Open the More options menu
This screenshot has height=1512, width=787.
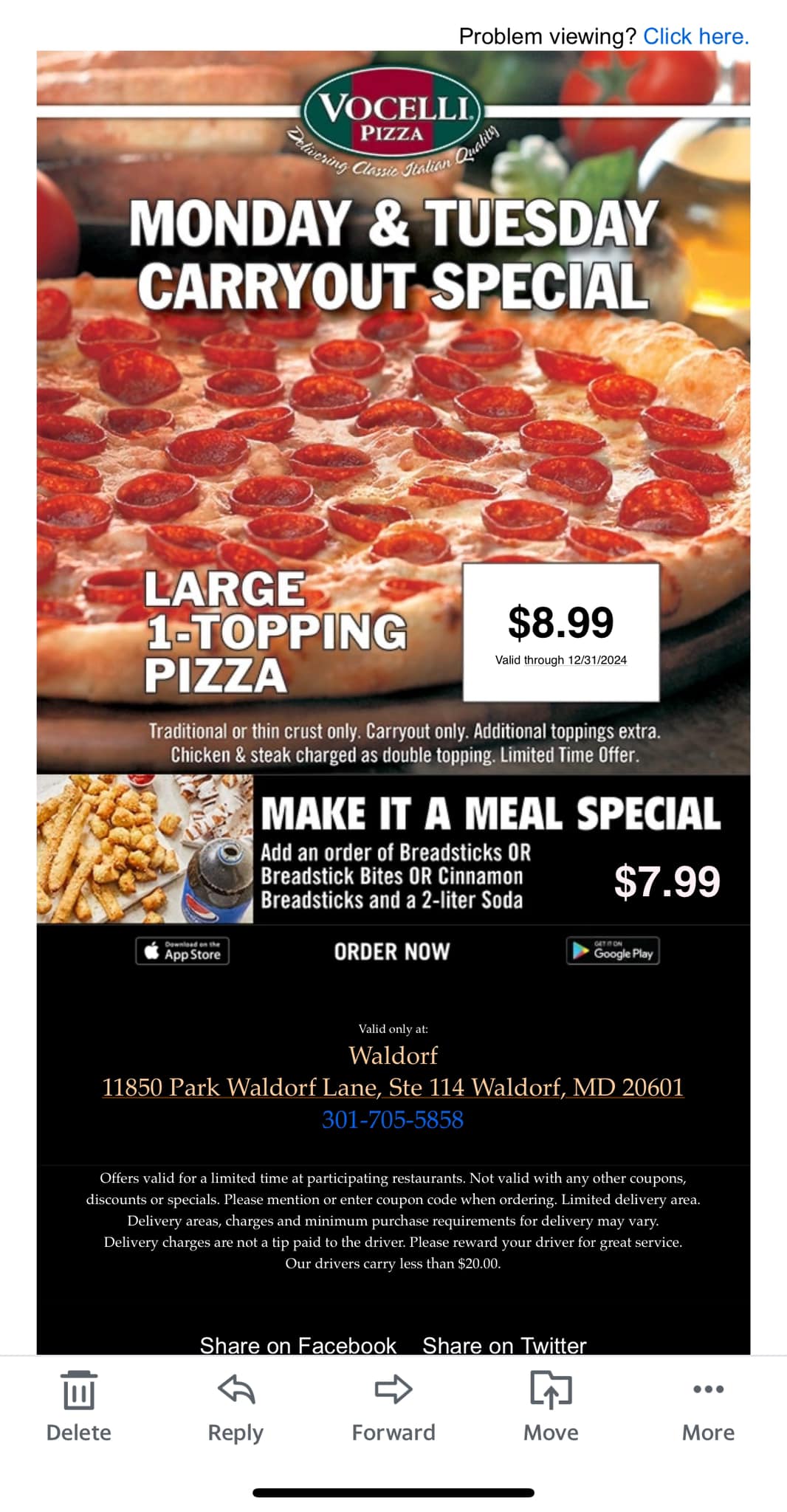708,1406
